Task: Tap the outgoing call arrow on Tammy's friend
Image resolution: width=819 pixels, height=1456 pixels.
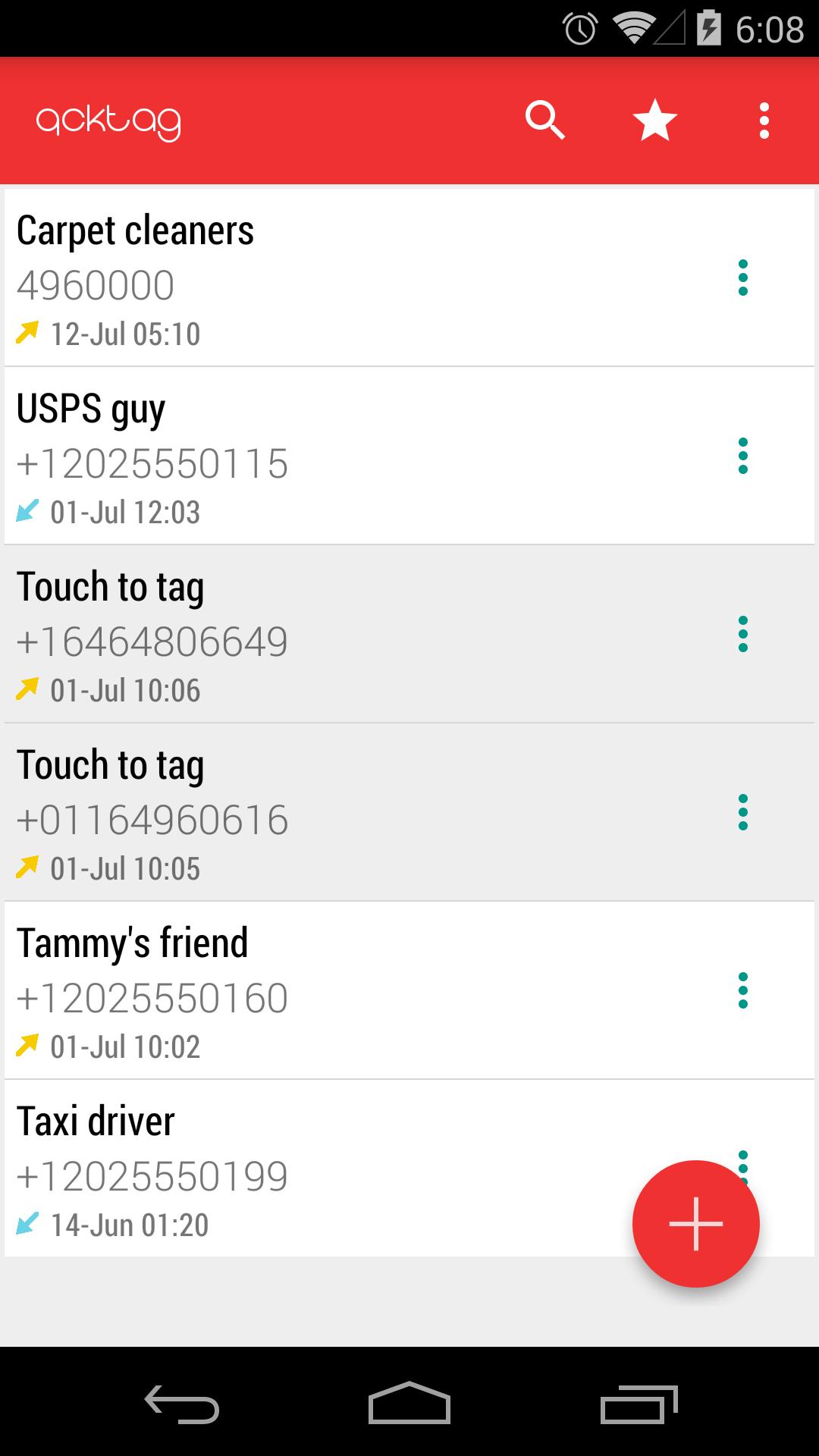Action: point(29,1045)
